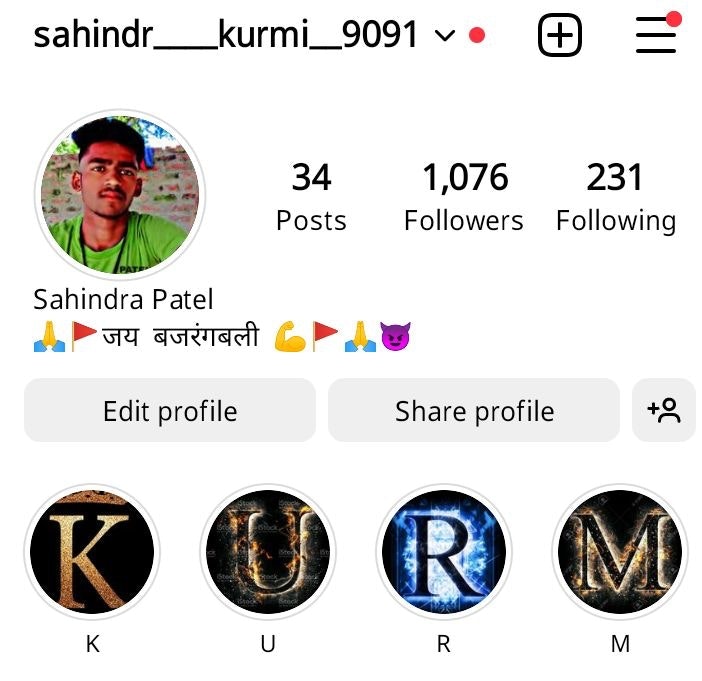The image size is (702, 681).
Task: Open the 34 Posts list
Action: coord(311,198)
